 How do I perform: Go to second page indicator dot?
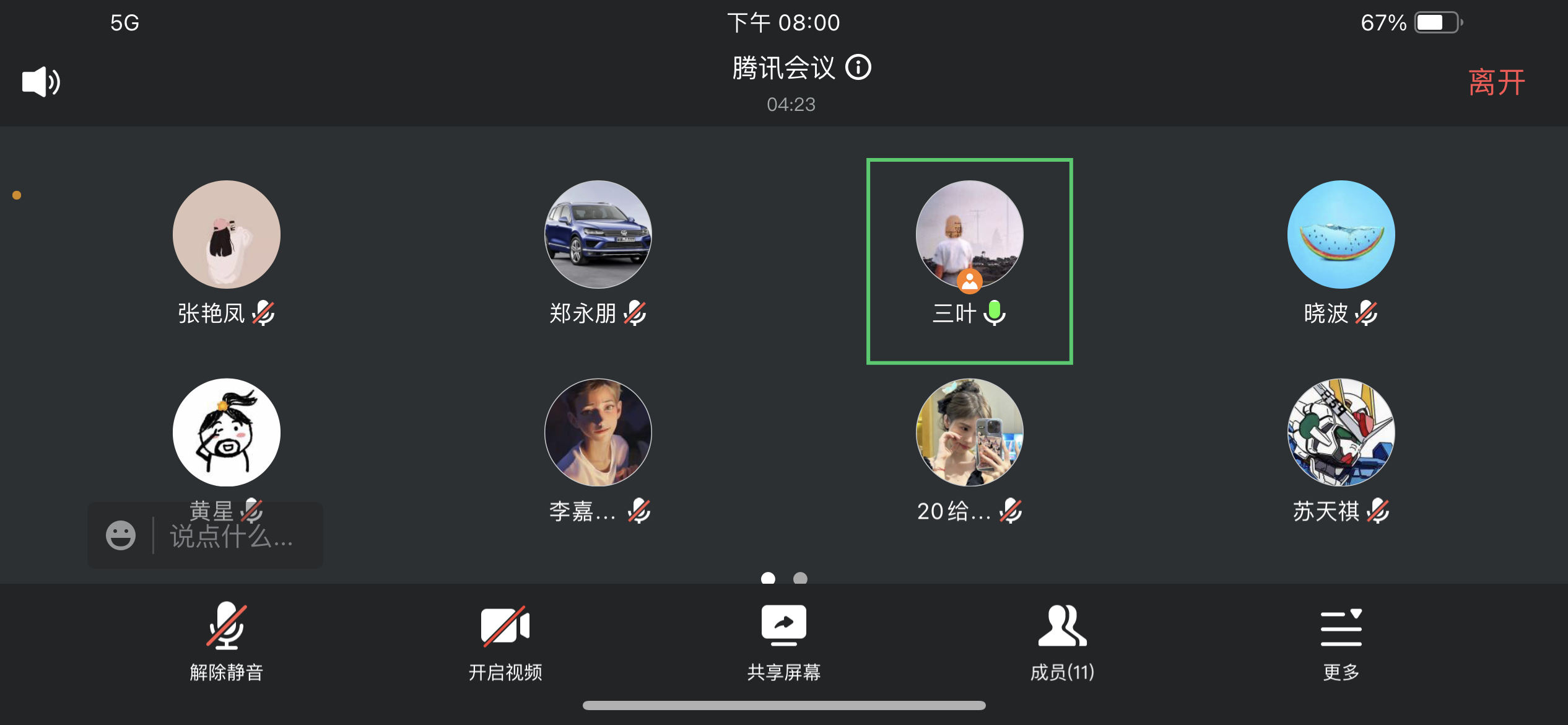click(800, 578)
